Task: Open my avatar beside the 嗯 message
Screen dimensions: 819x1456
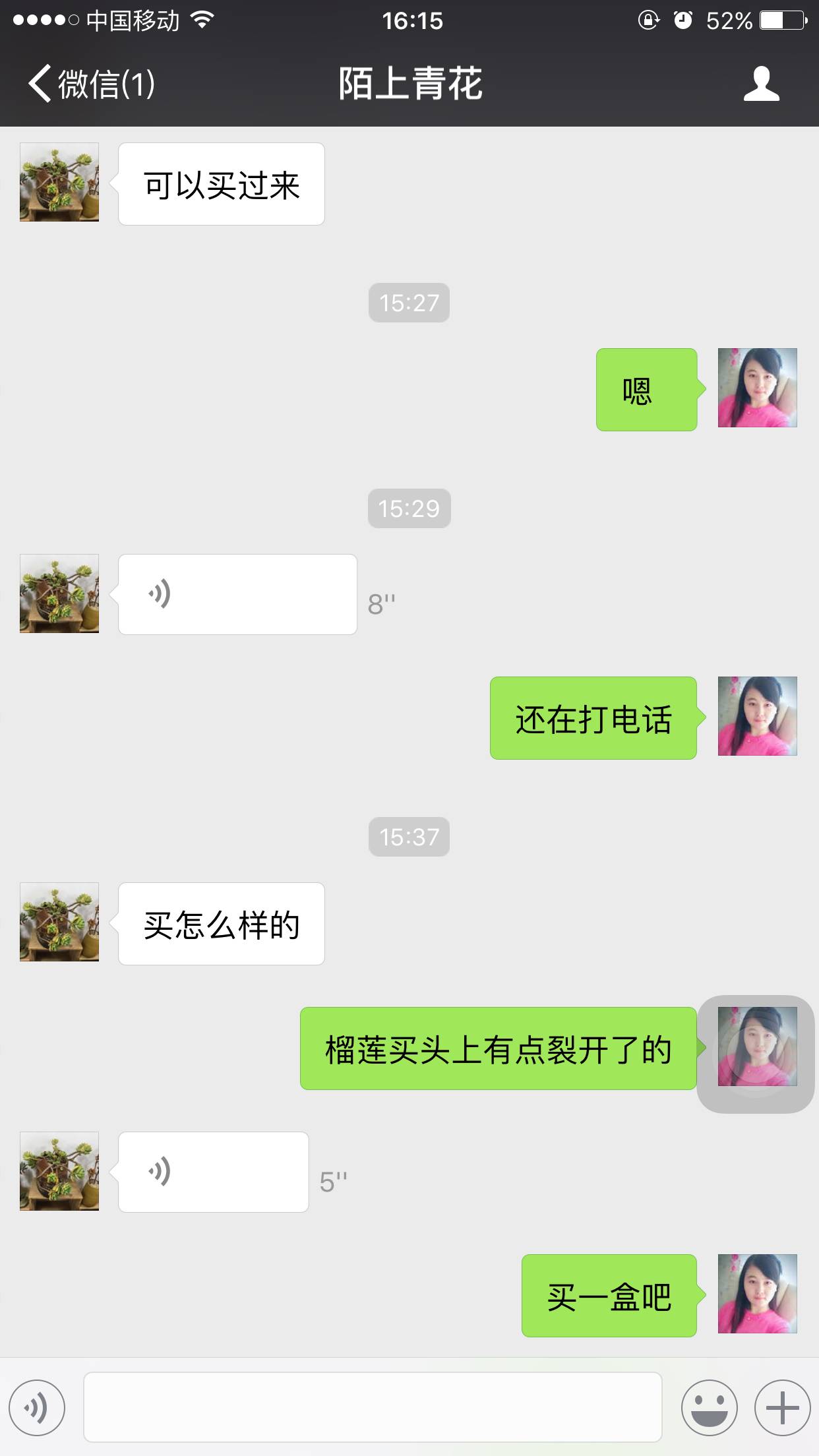Action: click(757, 388)
